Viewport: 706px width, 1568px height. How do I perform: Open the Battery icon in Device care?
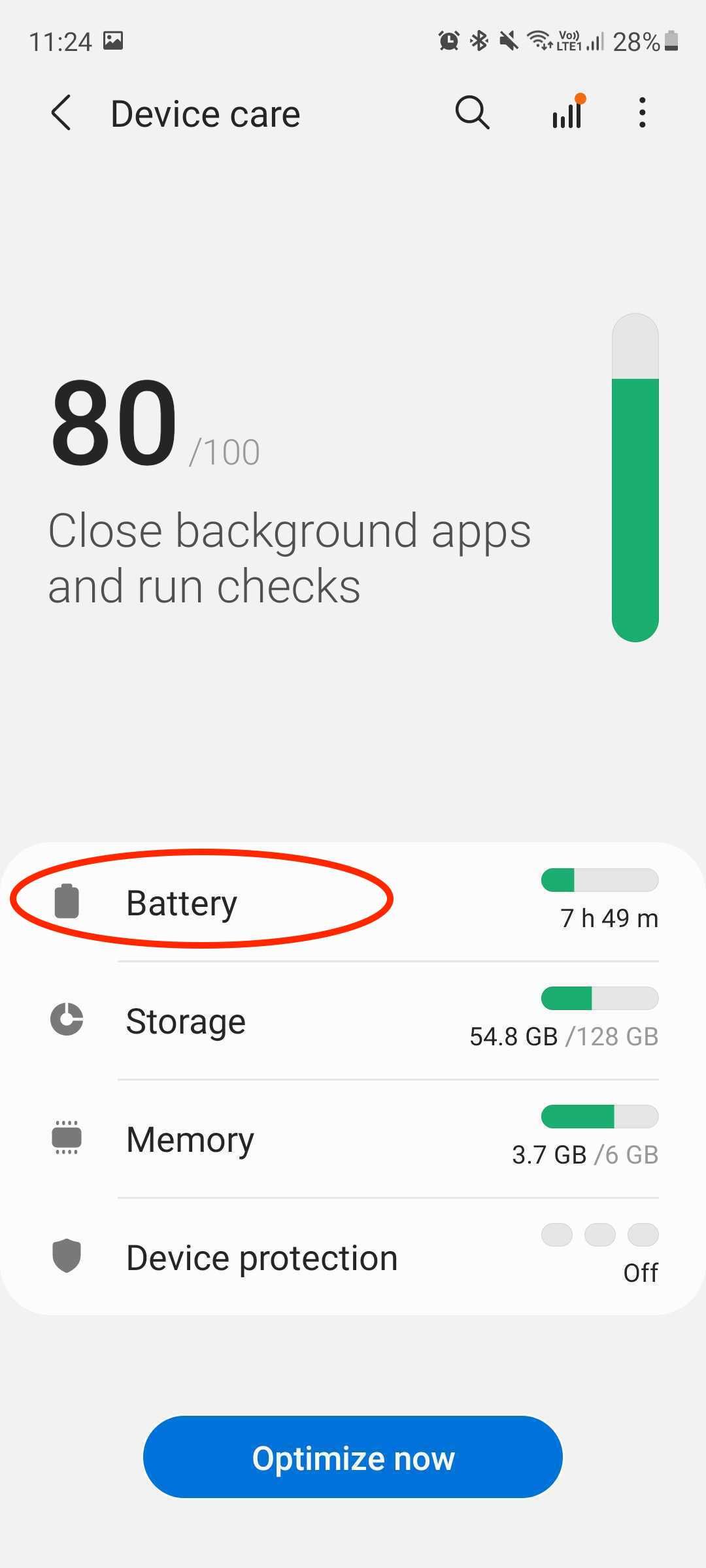(x=67, y=900)
